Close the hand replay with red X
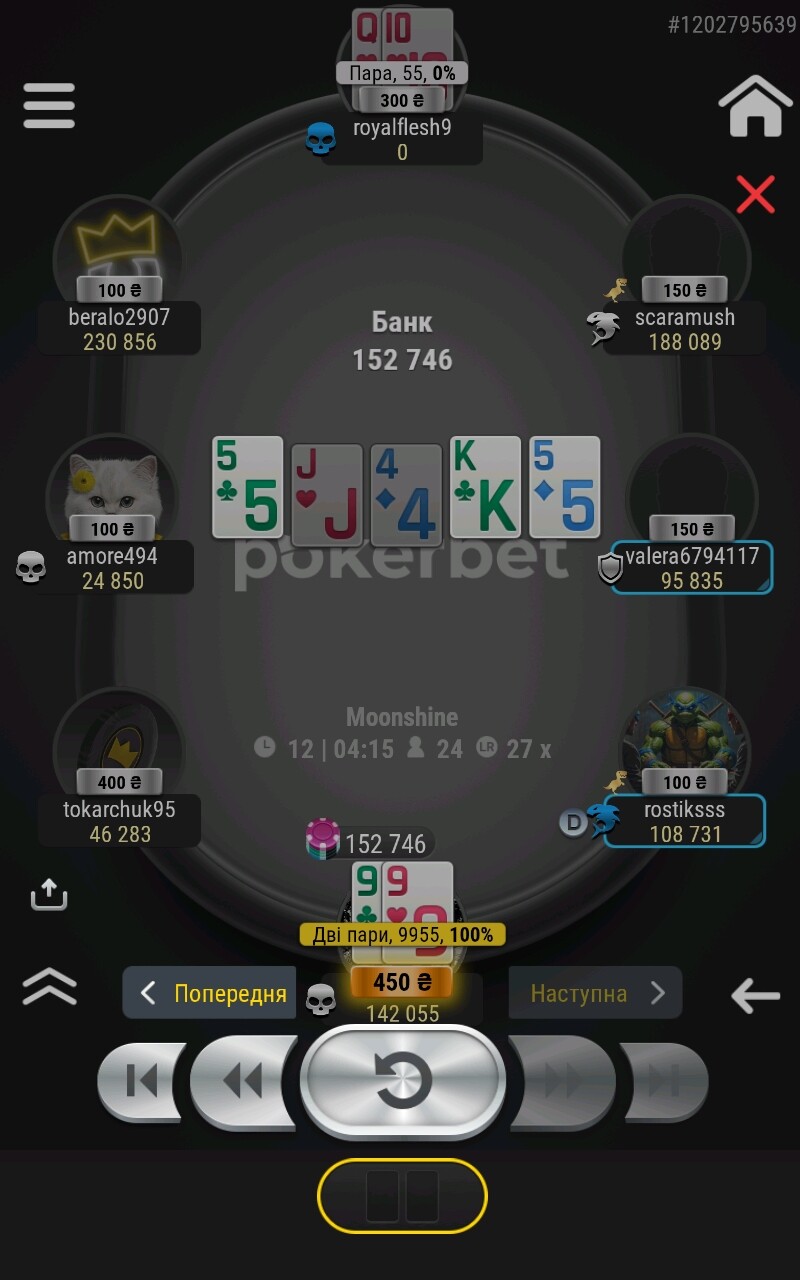 755,194
